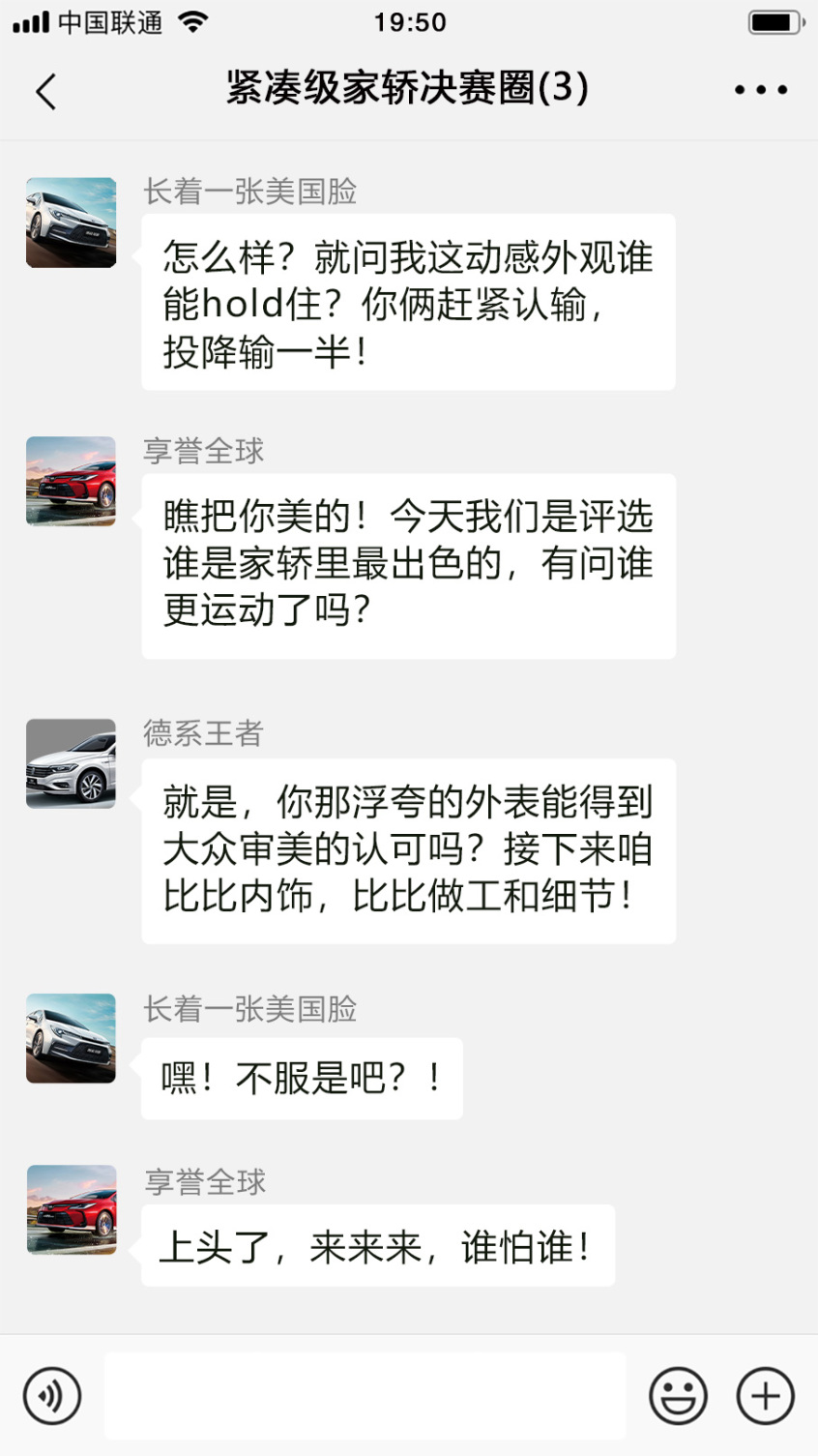This screenshot has width=818, height=1456.
Task: View avatar beside the 怎么样 message
Action: (x=71, y=223)
